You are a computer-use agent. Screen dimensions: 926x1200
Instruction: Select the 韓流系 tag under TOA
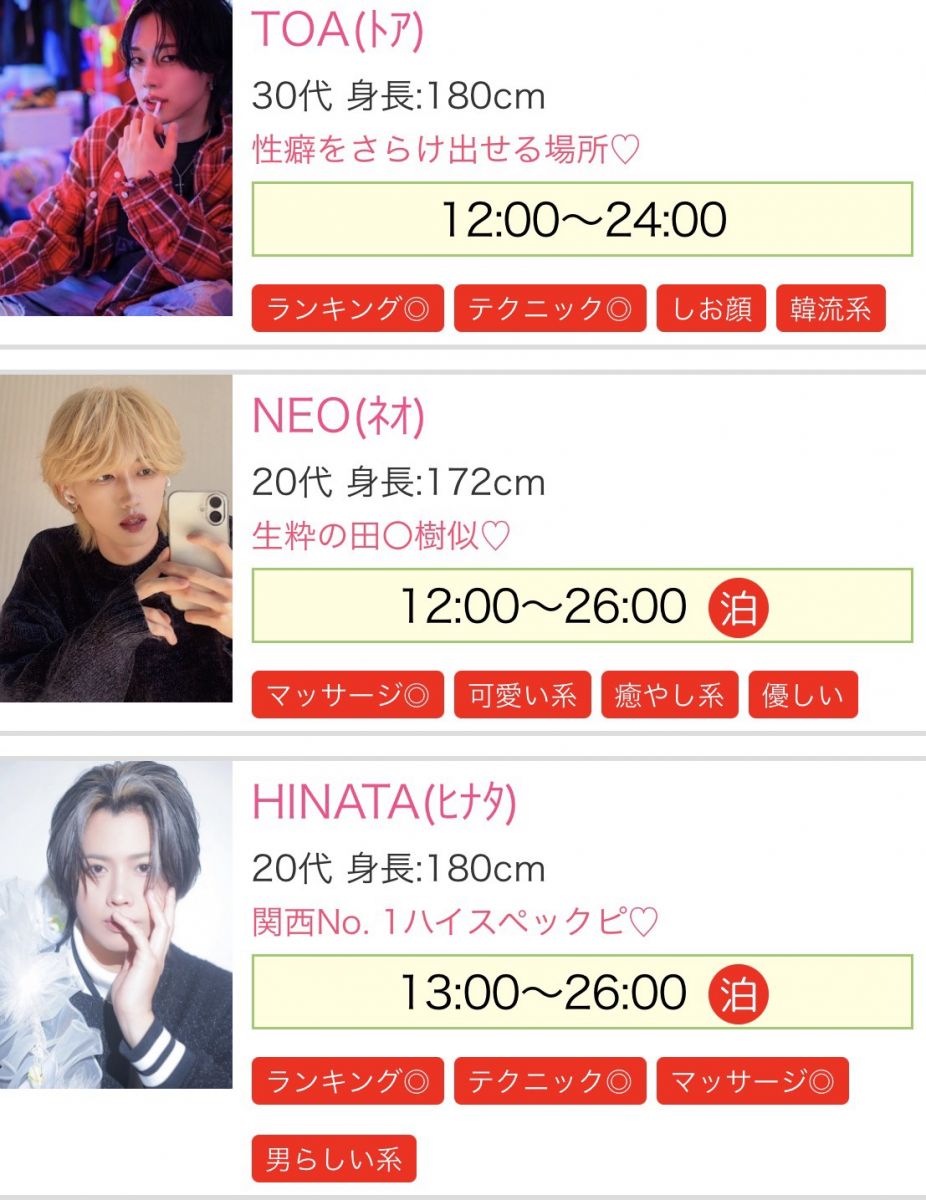click(x=830, y=309)
